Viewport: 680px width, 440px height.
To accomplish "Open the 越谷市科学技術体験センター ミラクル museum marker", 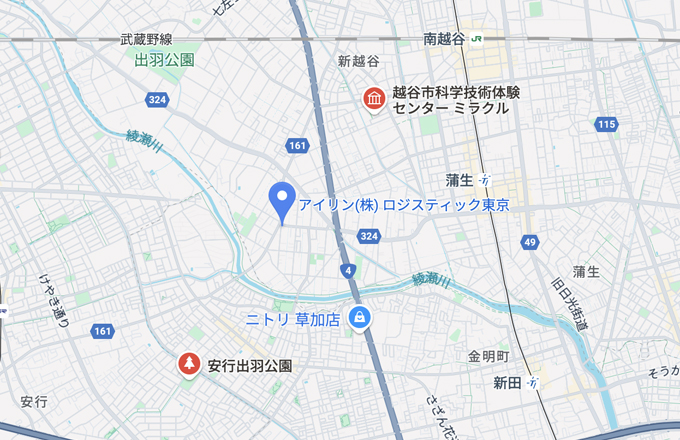I will pyautogui.click(x=374, y=99).
